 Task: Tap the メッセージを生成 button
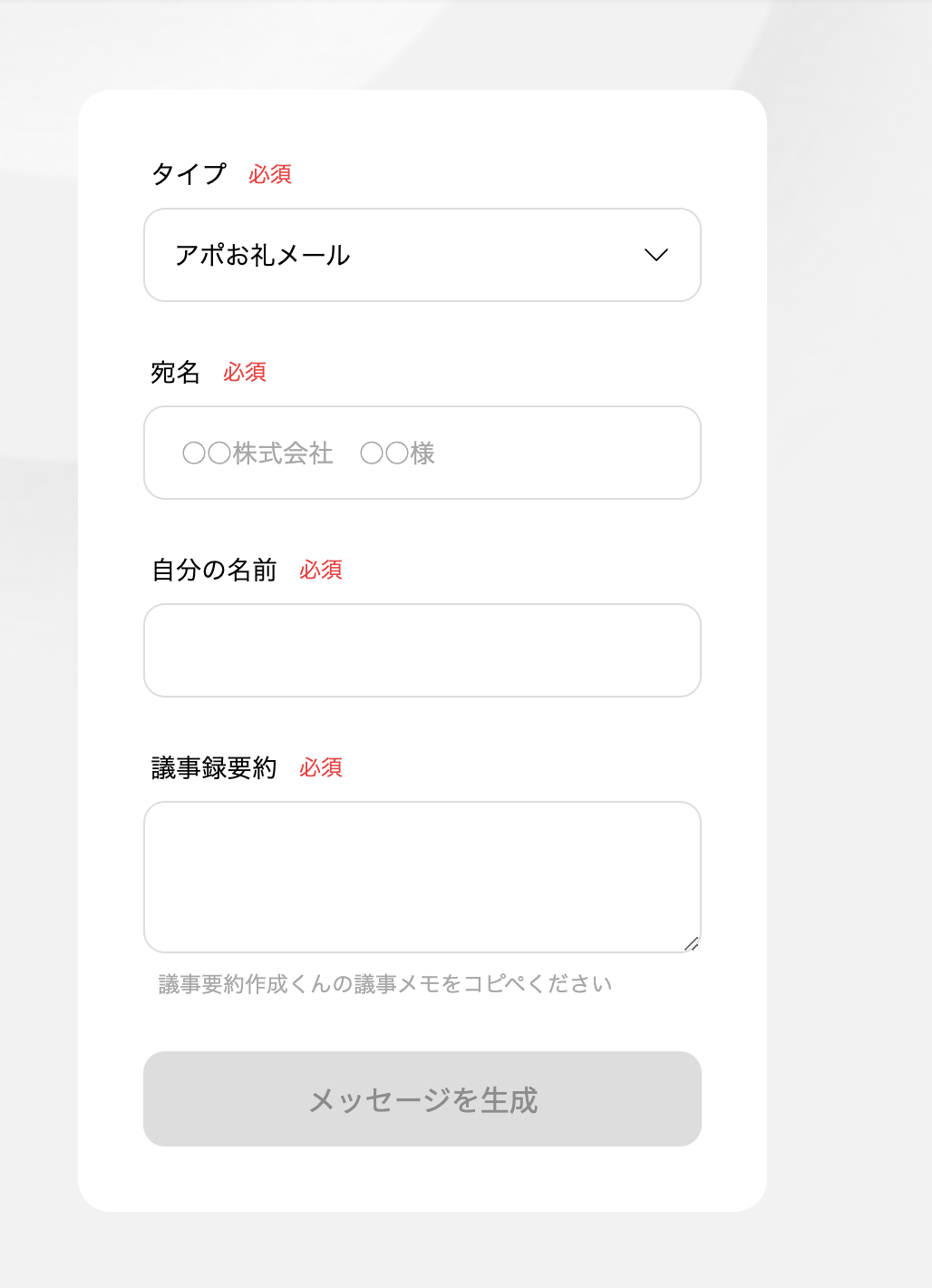pos(422,1098)
